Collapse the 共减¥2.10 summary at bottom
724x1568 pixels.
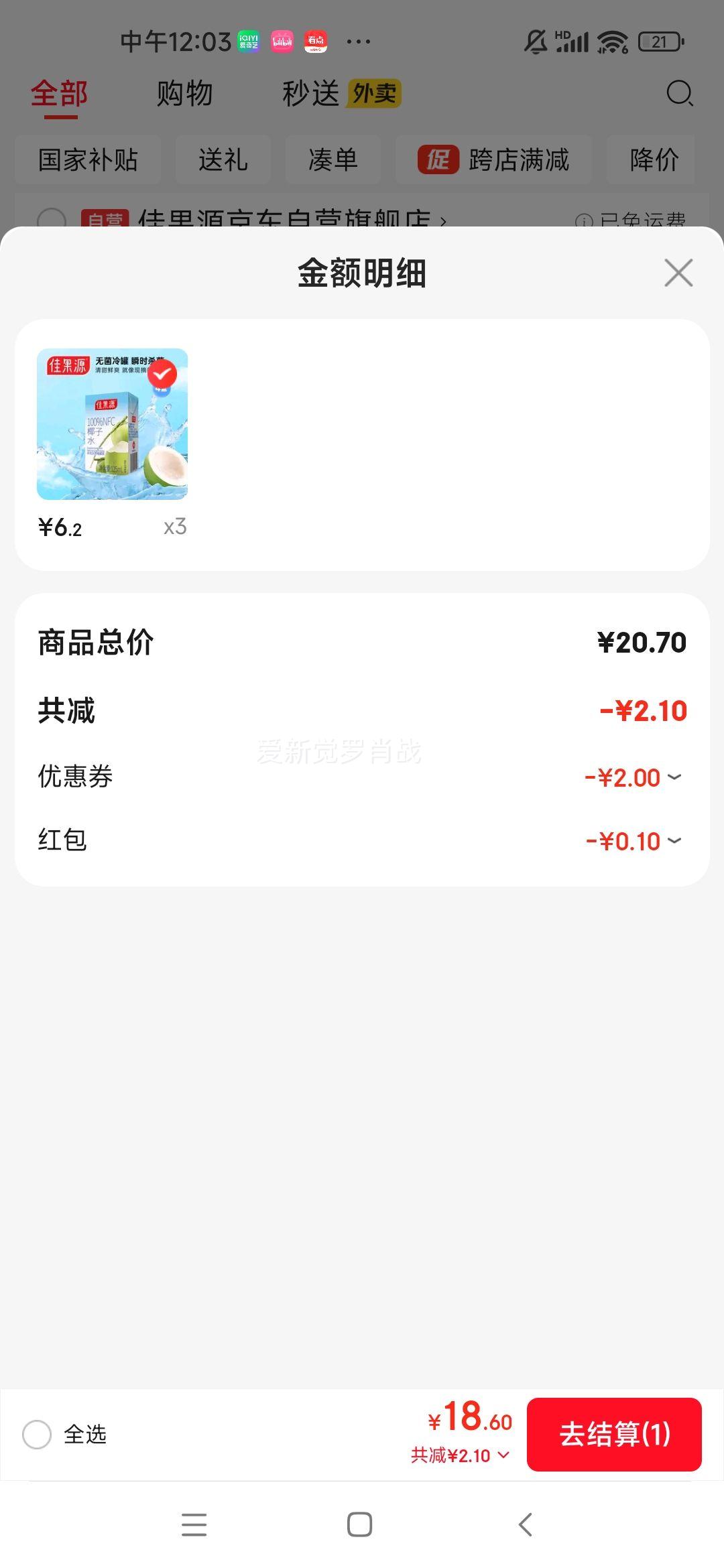click(461, 1455)
